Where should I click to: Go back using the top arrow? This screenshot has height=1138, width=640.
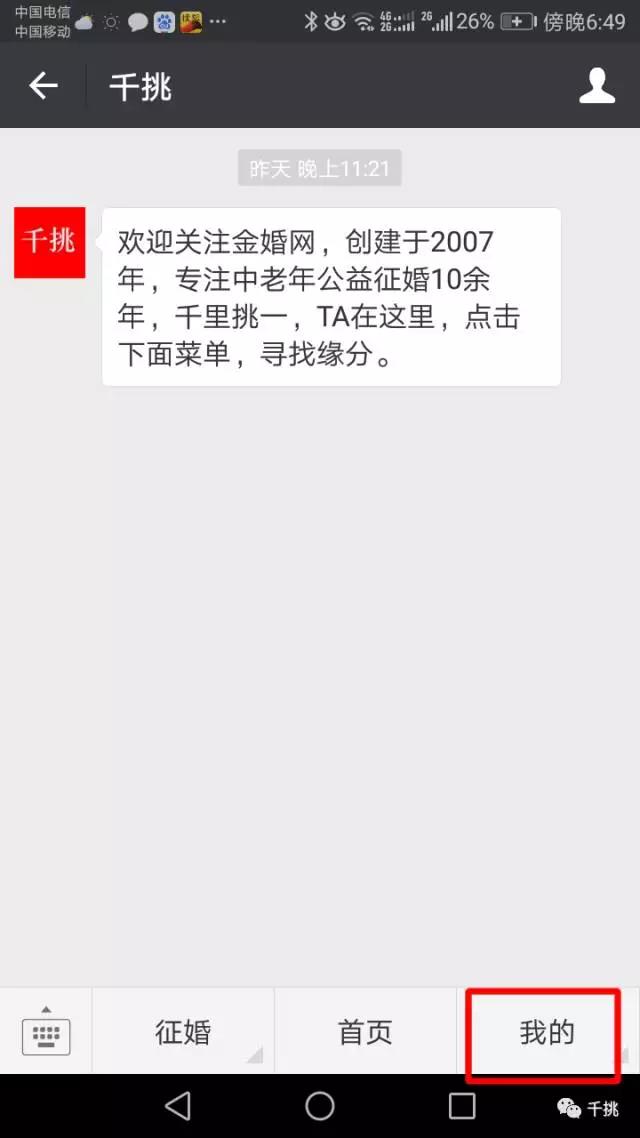[x=43, y=86]
